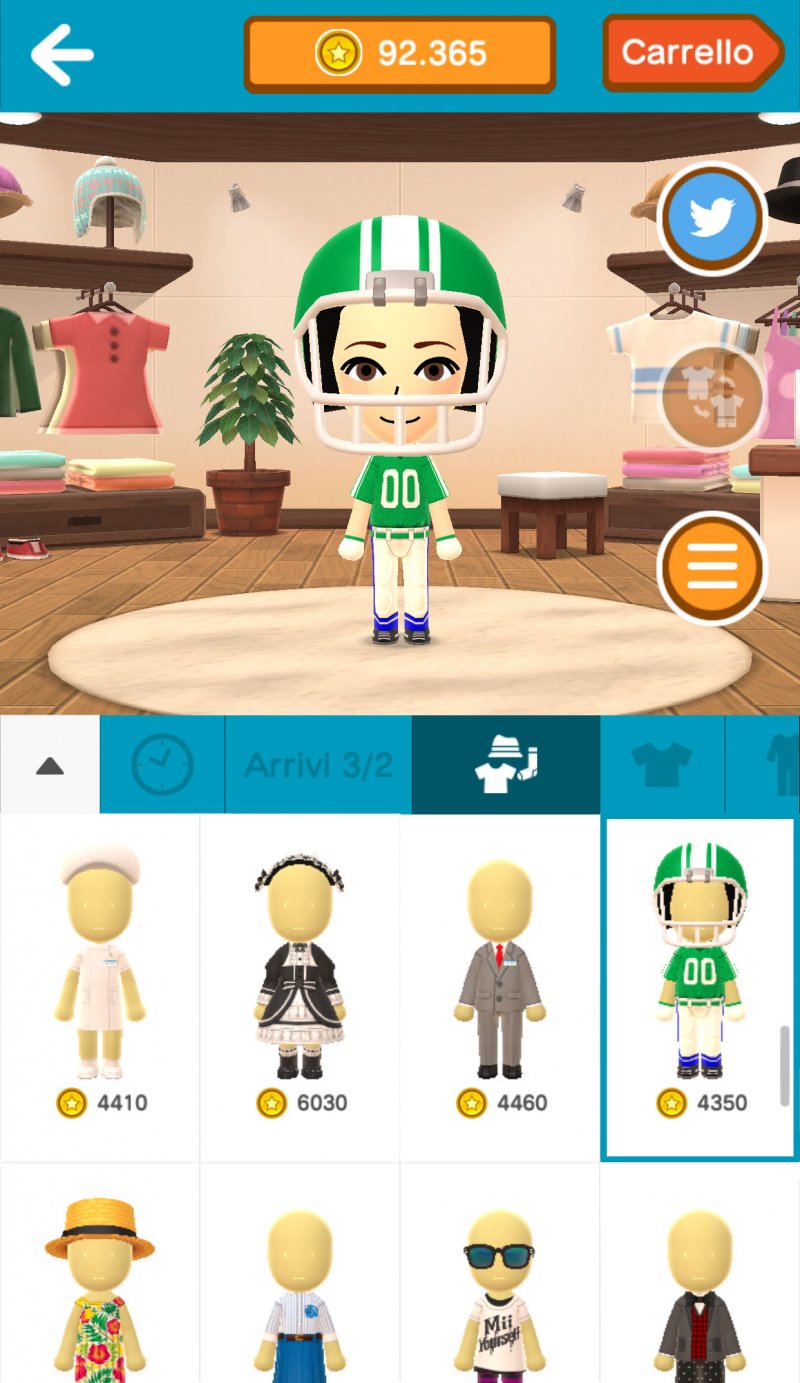Select the t-shirt category icon
800x1383 pixels.
(660, 763)
